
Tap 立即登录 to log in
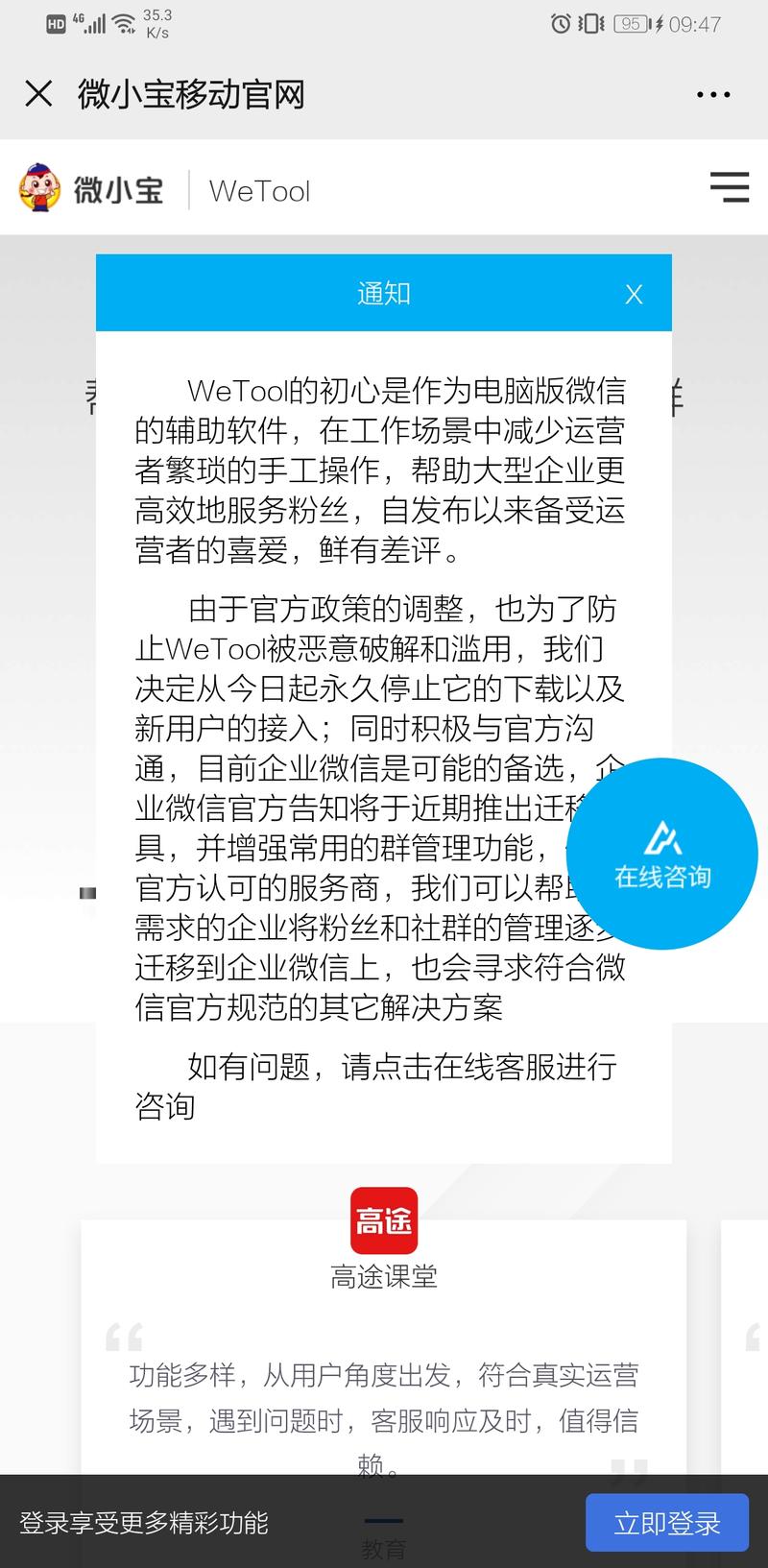[667, 1523]
